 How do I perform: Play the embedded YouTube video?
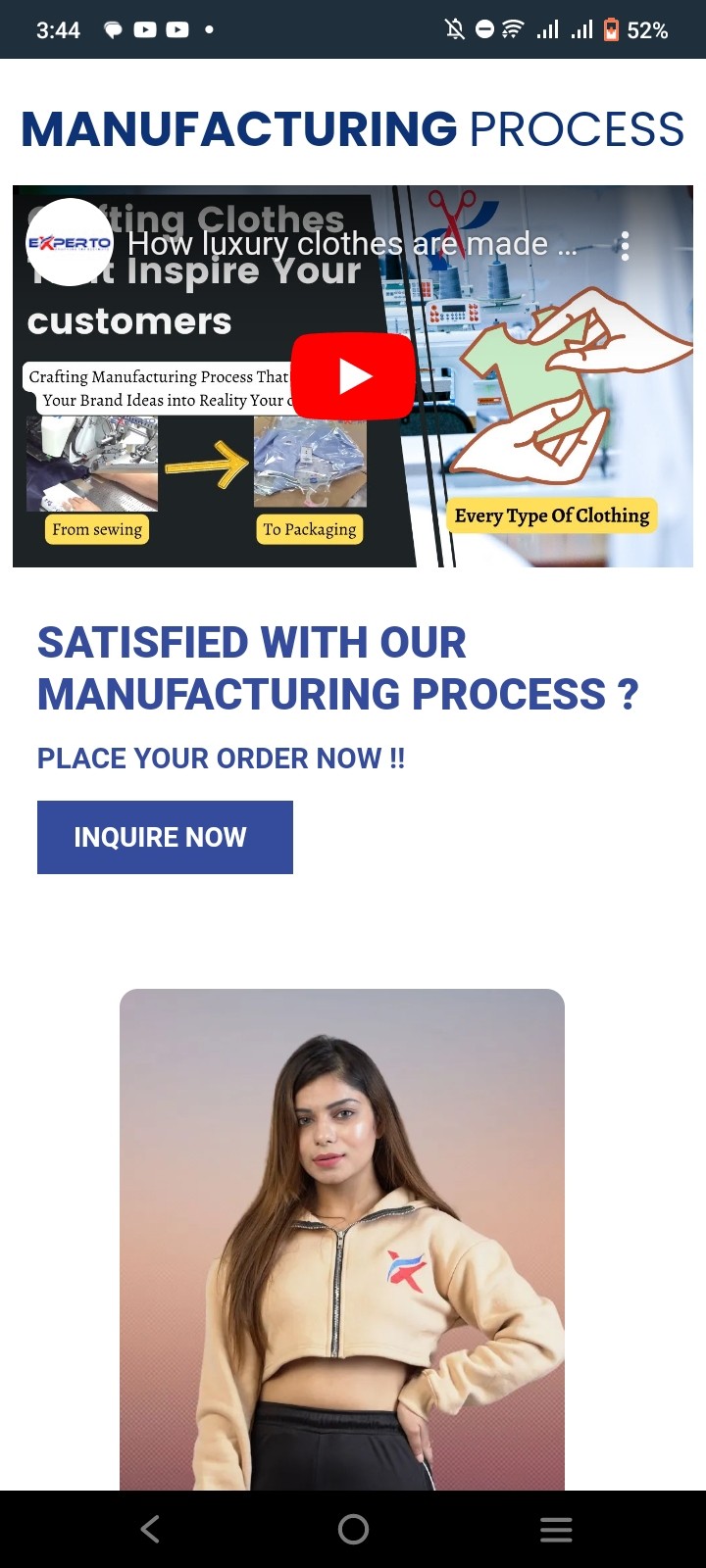[353, 376]
